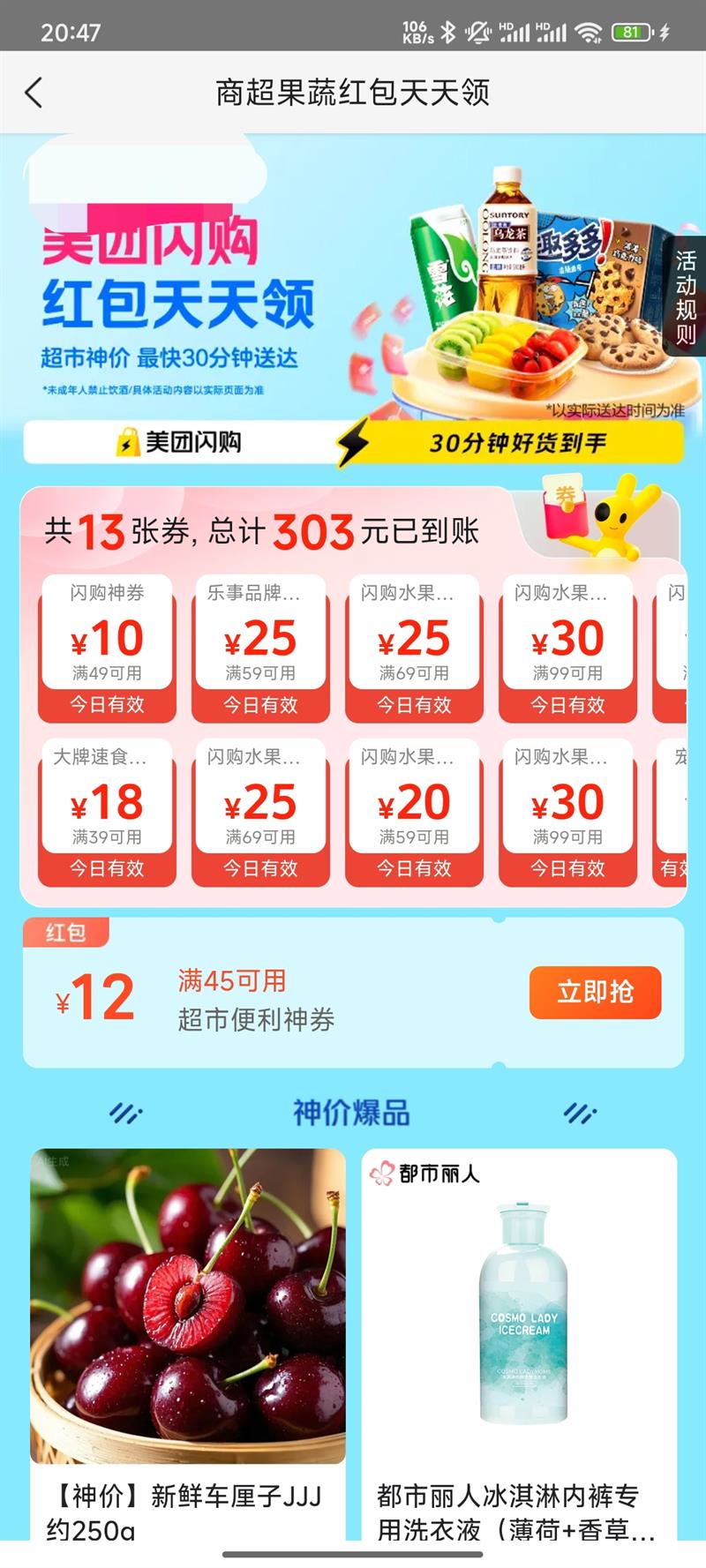Tap the 立即抢 button
The width and height of the screenshot is (706, 1568).
point(596,992)
